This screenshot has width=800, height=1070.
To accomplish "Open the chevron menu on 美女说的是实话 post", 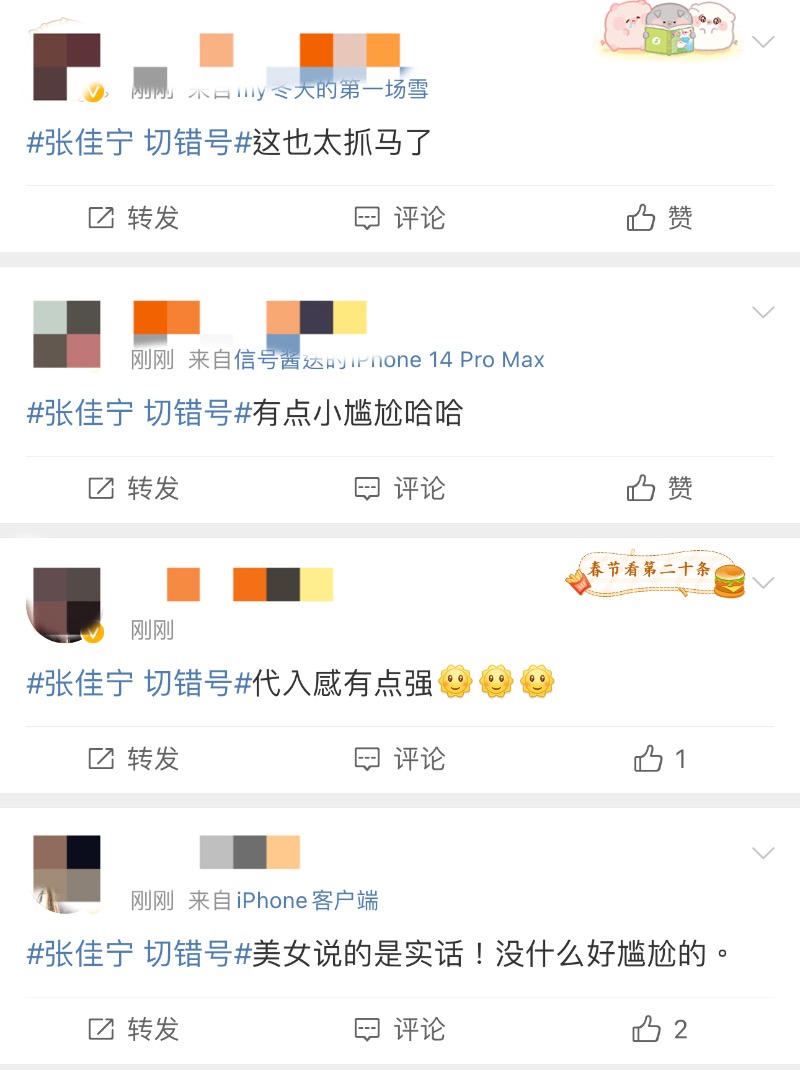I will (x=763, y=853).
